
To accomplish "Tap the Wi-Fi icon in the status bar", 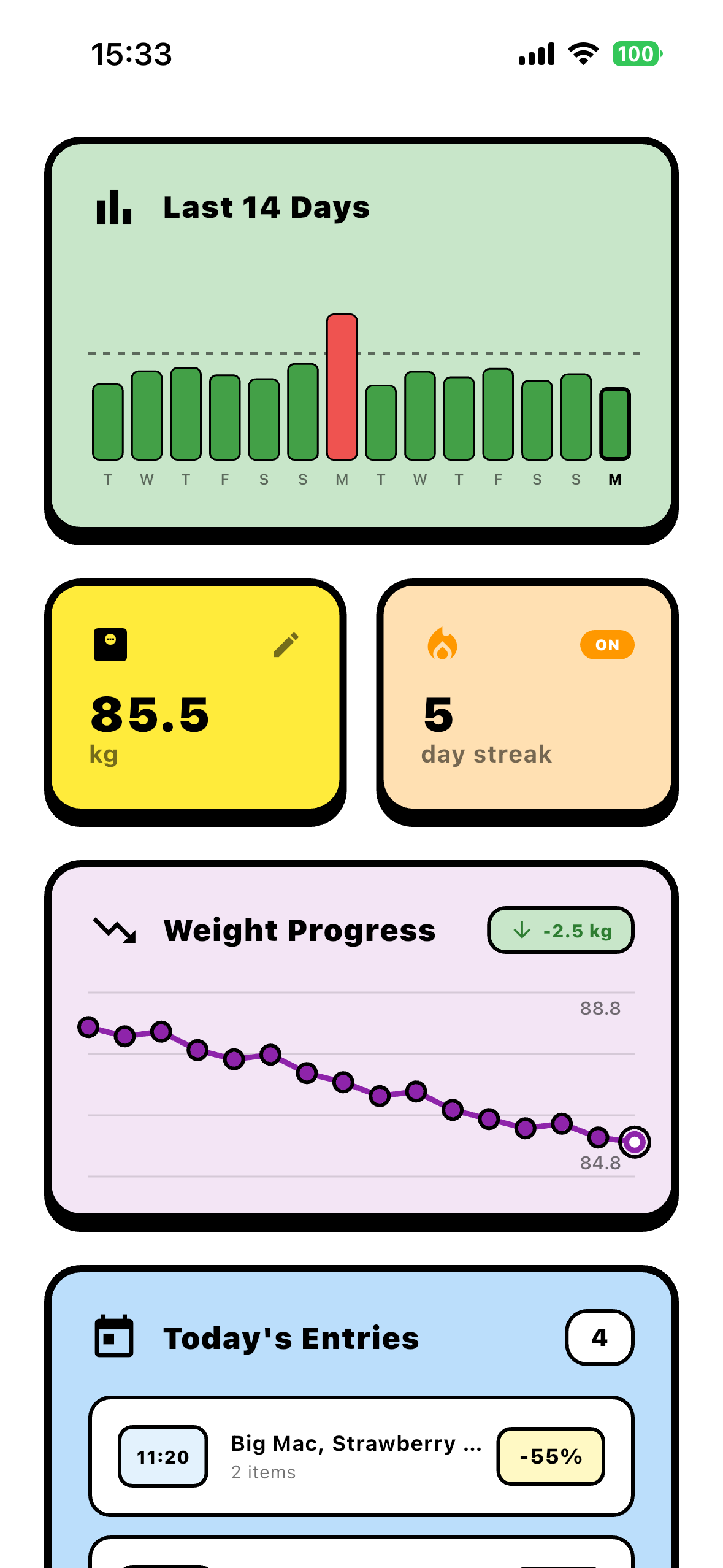I will pyautogui.click(x=581, y=54).
